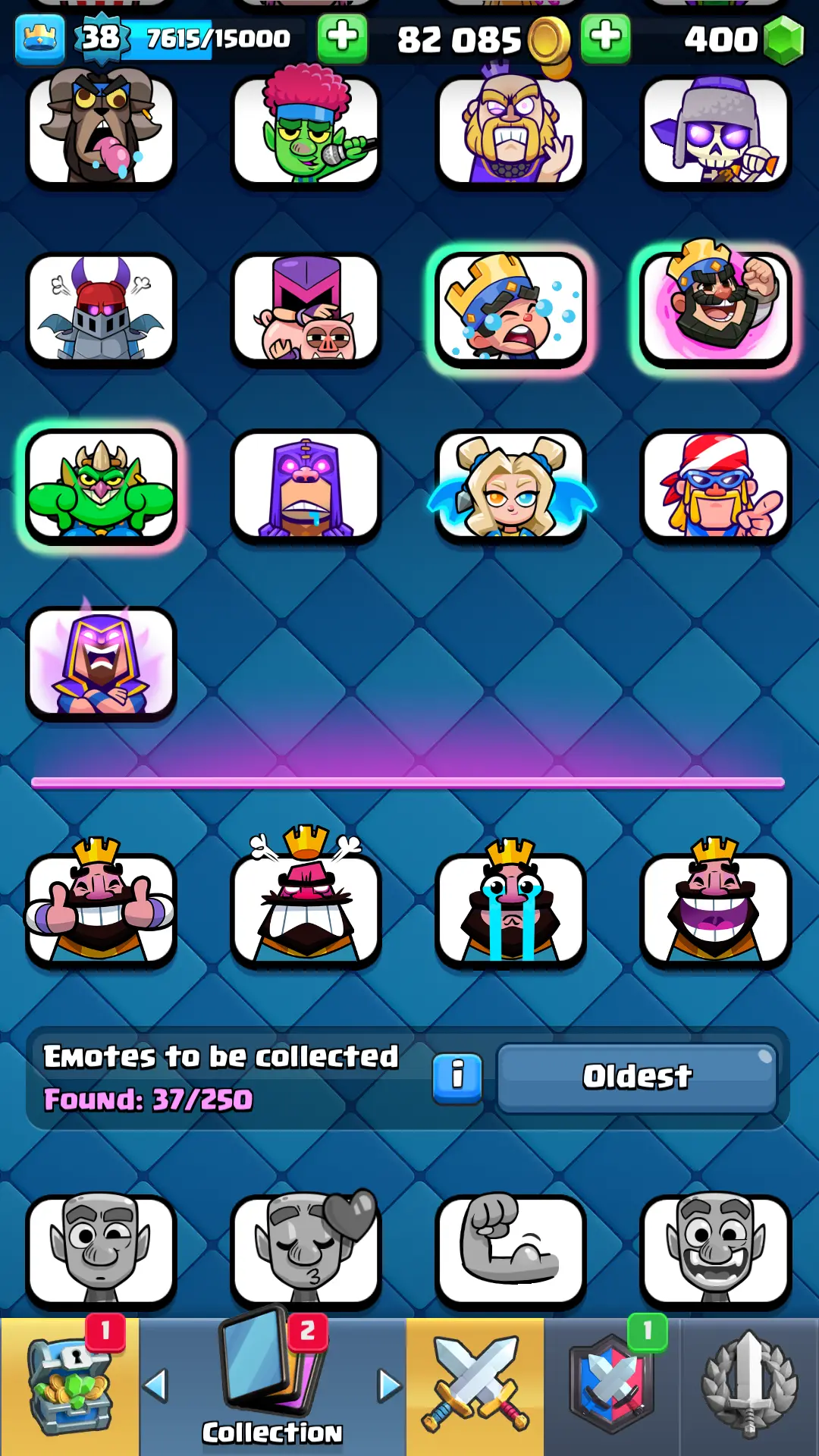View the locked goblin heart kiss emote

tap(306, 1251)
